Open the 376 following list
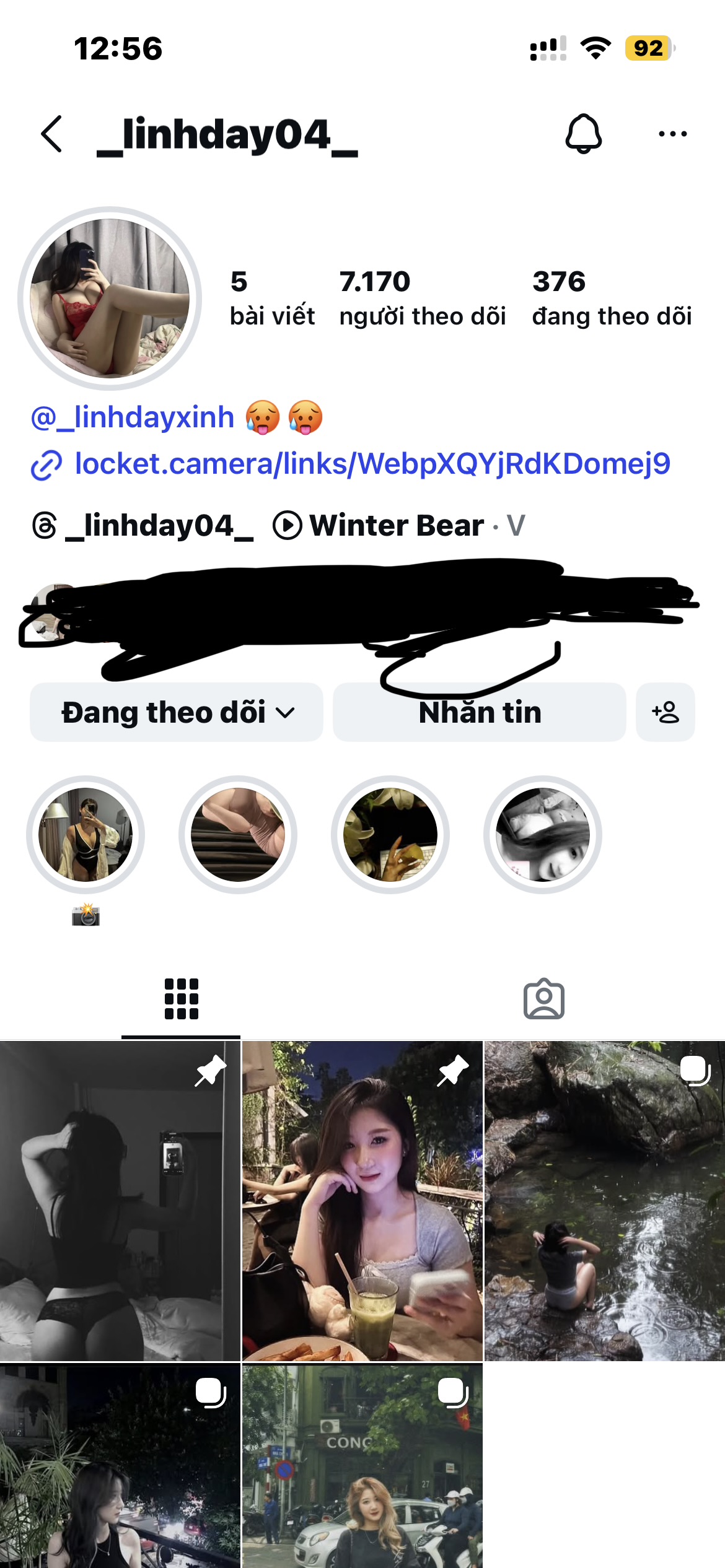This screenshot has height=1568, width=725. [x=611, y=298]
